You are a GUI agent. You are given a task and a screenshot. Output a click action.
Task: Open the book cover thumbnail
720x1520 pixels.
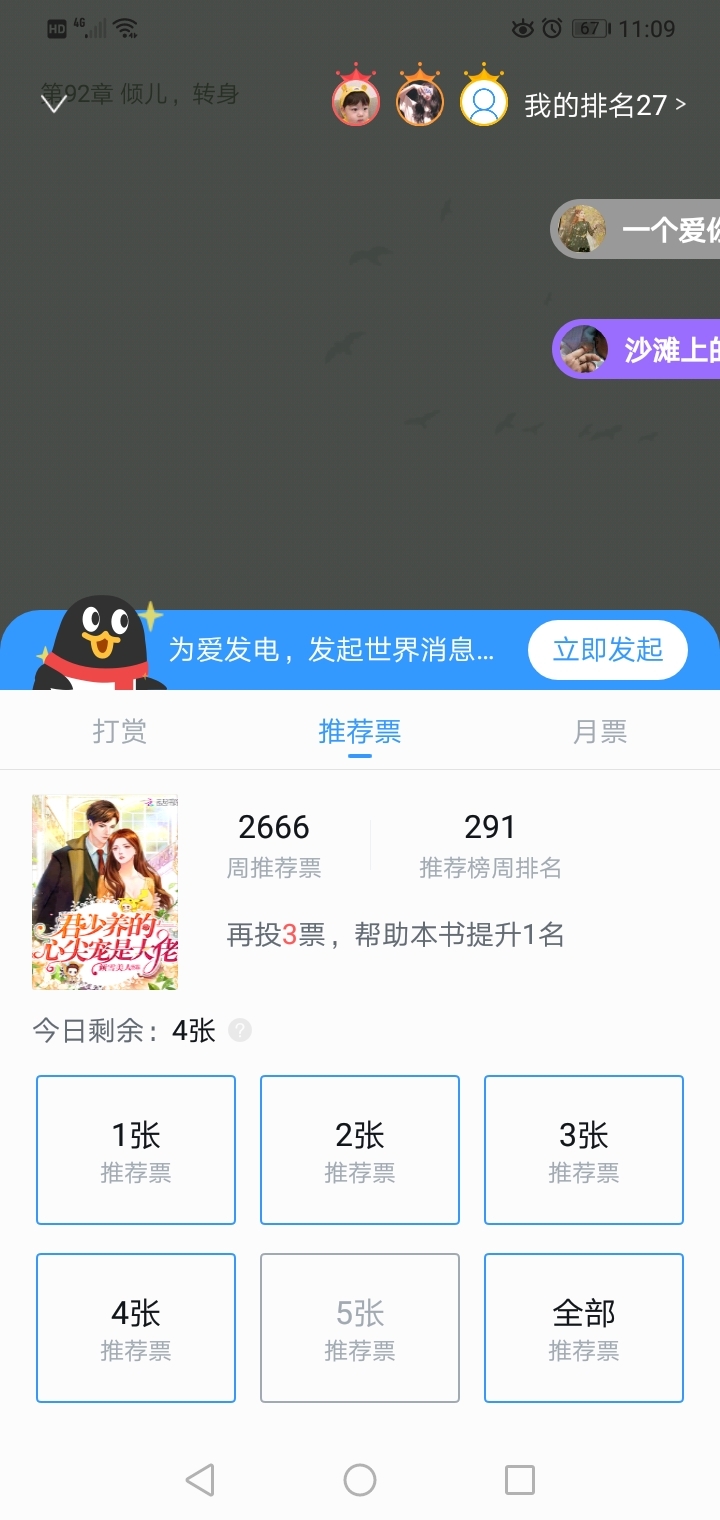[x=105, y=892]
